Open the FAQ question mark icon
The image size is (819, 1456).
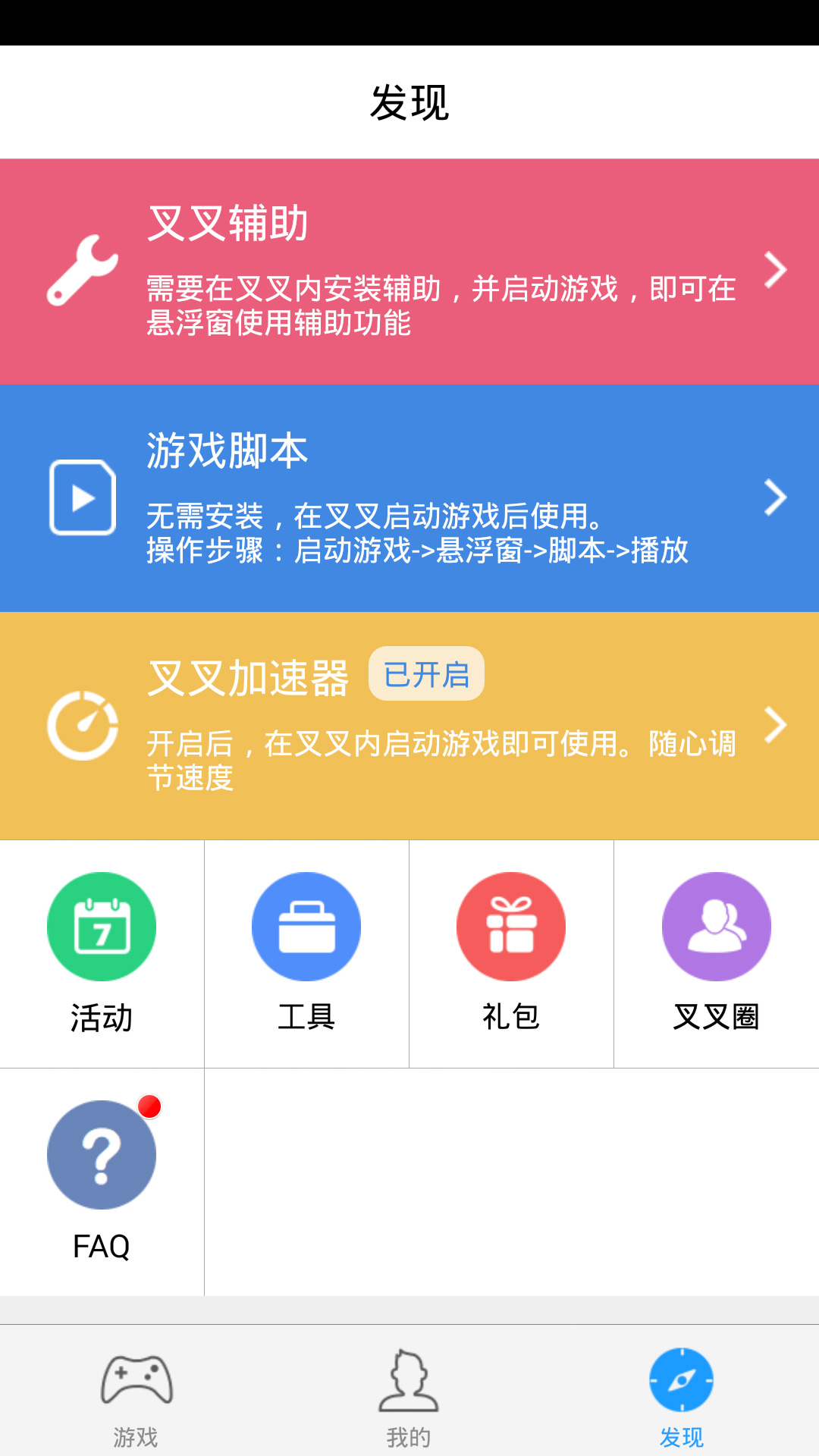coord(102,1154)
